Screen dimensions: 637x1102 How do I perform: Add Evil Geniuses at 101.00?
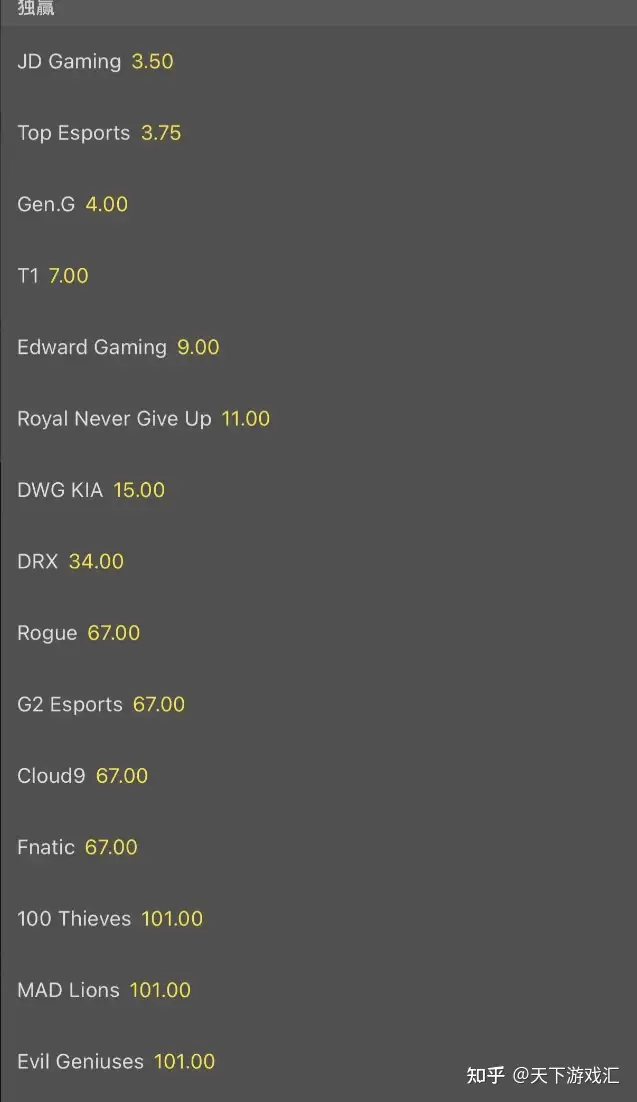point(318,1062)
